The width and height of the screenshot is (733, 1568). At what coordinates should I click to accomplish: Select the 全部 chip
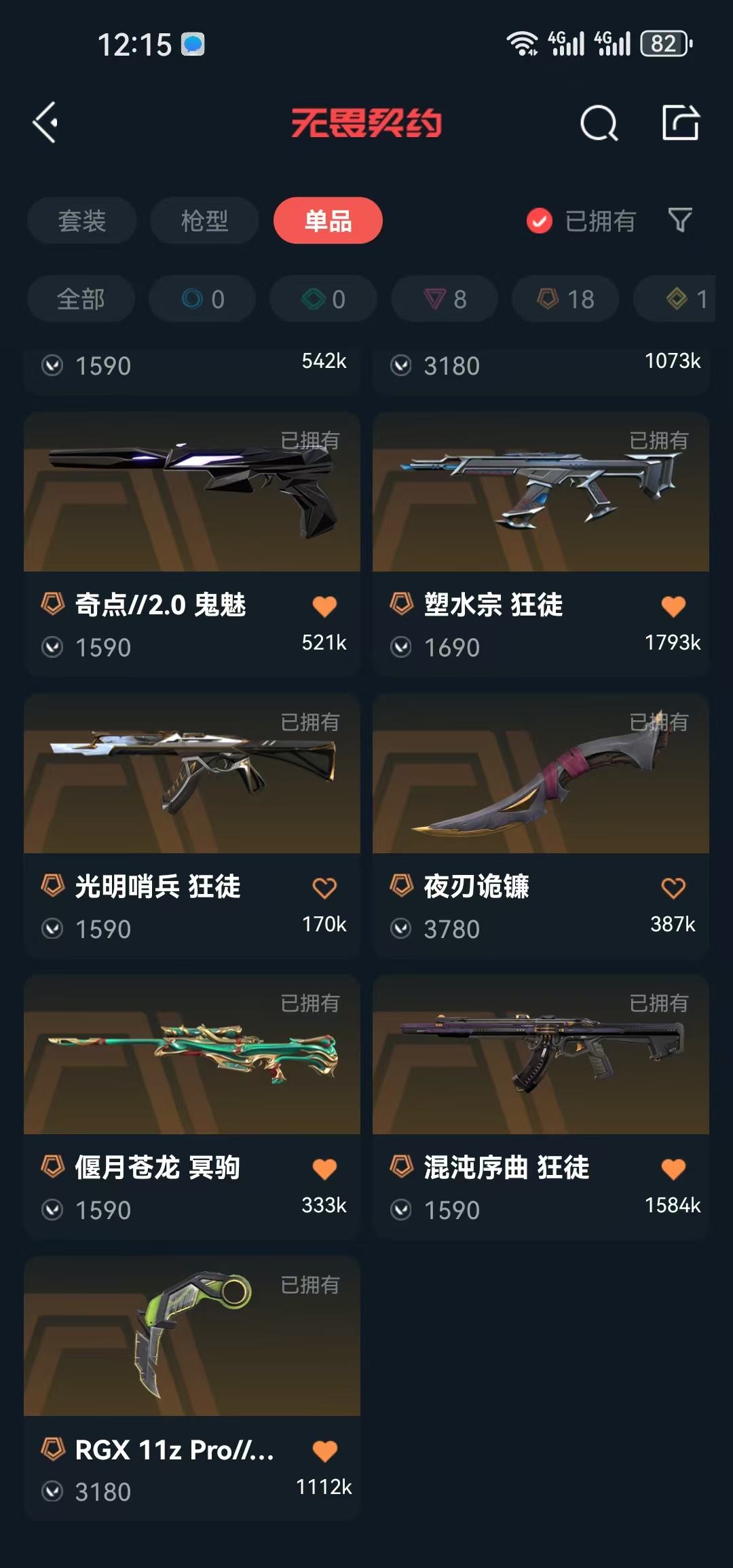coord(81,299)
